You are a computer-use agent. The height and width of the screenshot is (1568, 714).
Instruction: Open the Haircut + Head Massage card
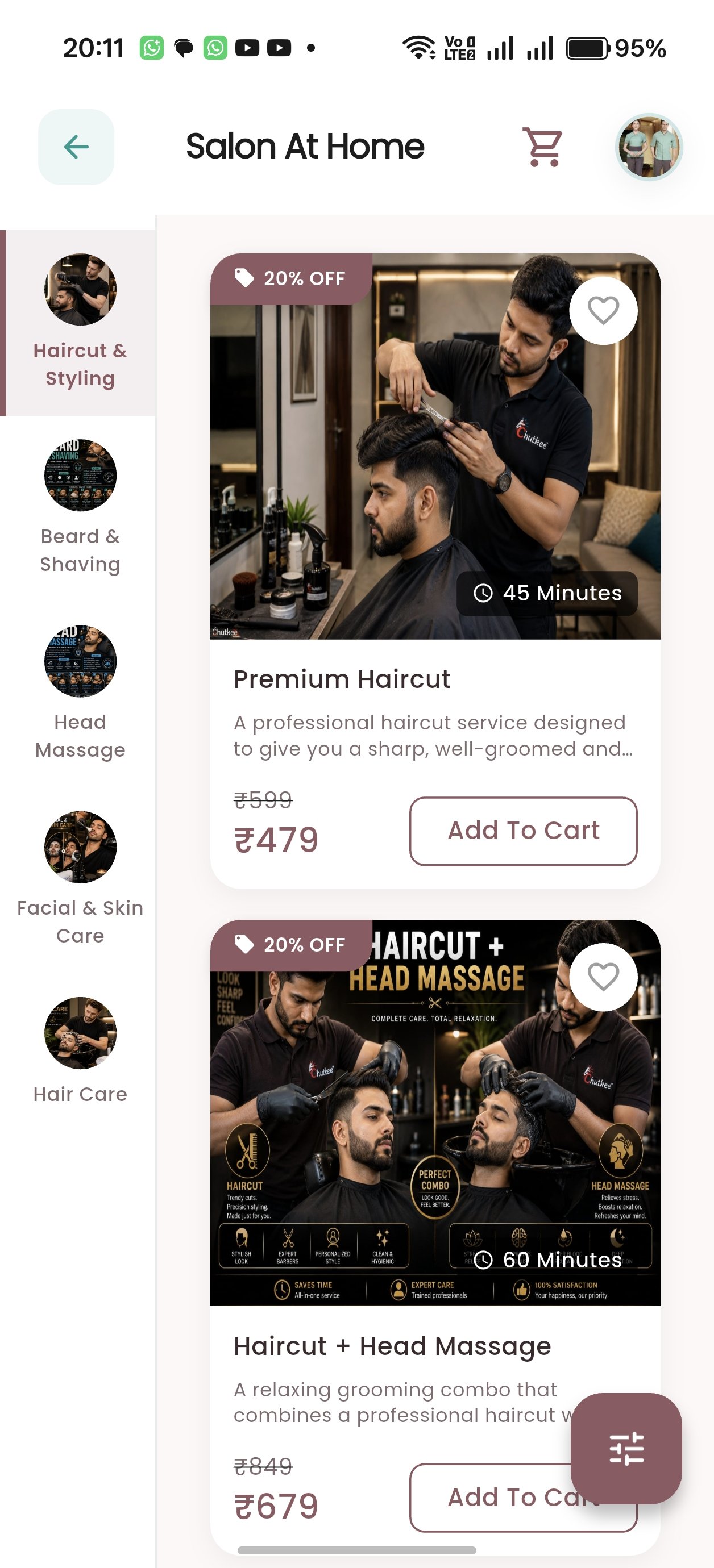pyautogui.click(x=435, y=1236)
